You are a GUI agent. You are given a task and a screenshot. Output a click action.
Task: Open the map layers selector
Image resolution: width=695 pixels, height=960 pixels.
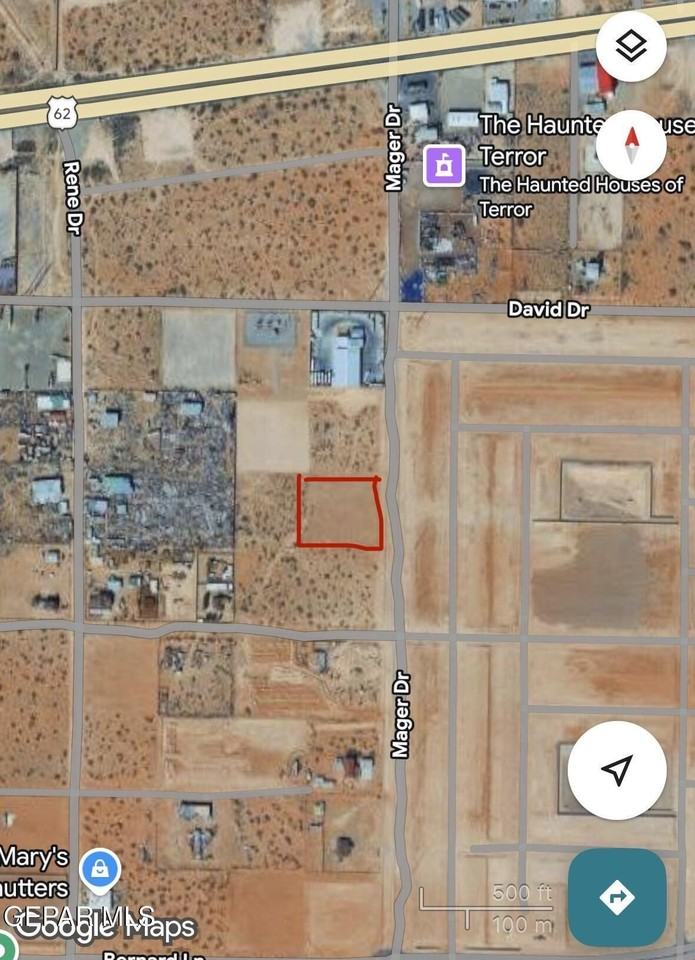631,47
